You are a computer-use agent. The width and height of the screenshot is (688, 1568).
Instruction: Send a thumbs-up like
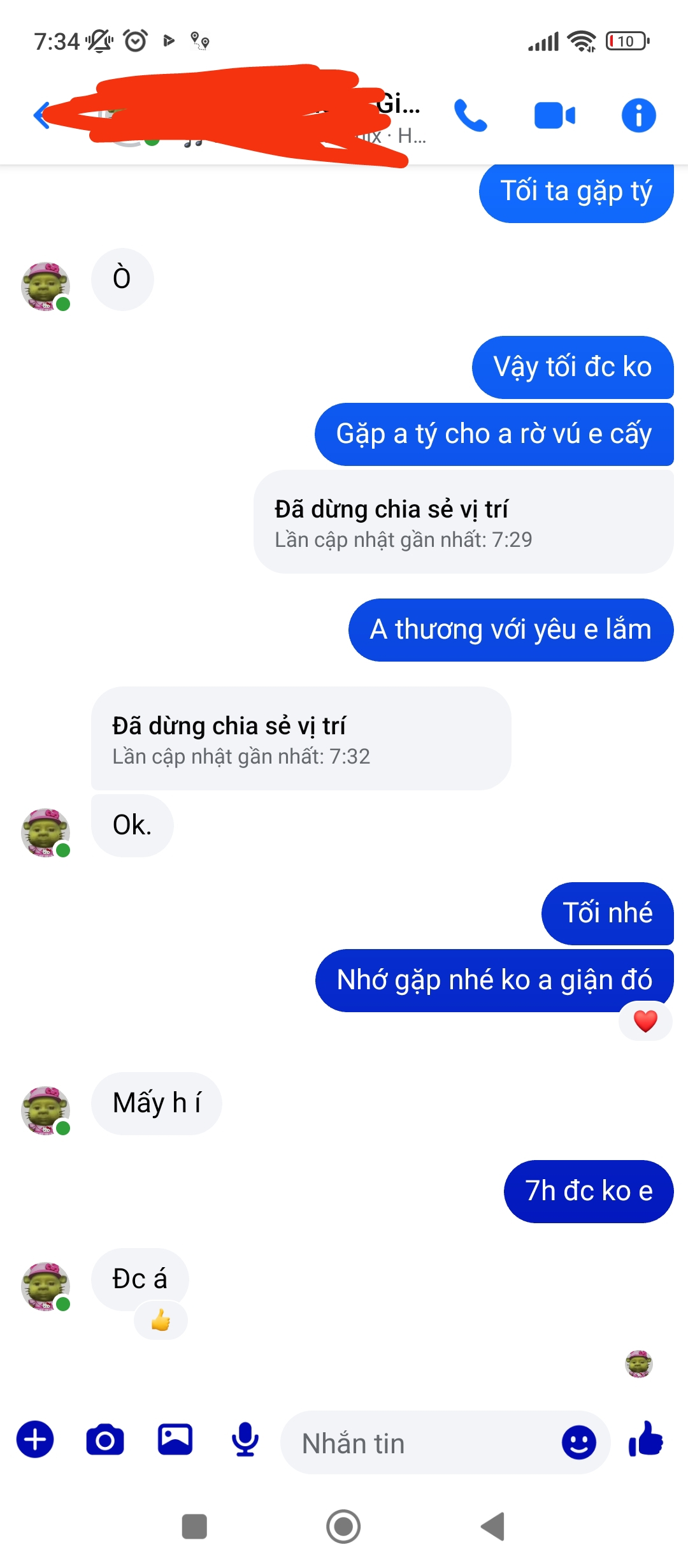coord(646,1440)
